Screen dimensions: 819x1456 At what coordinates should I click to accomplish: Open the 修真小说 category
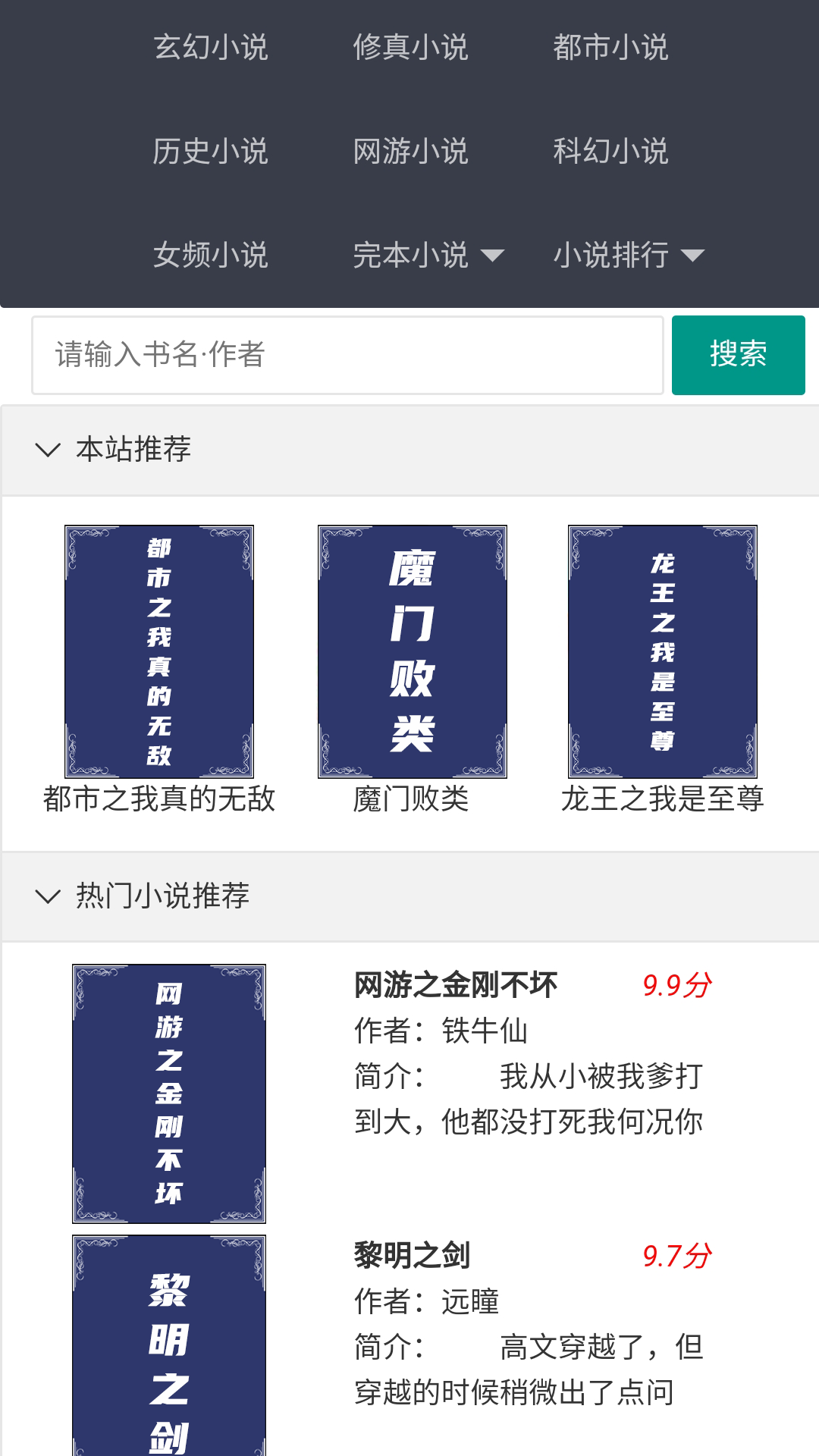click(412, 47)
